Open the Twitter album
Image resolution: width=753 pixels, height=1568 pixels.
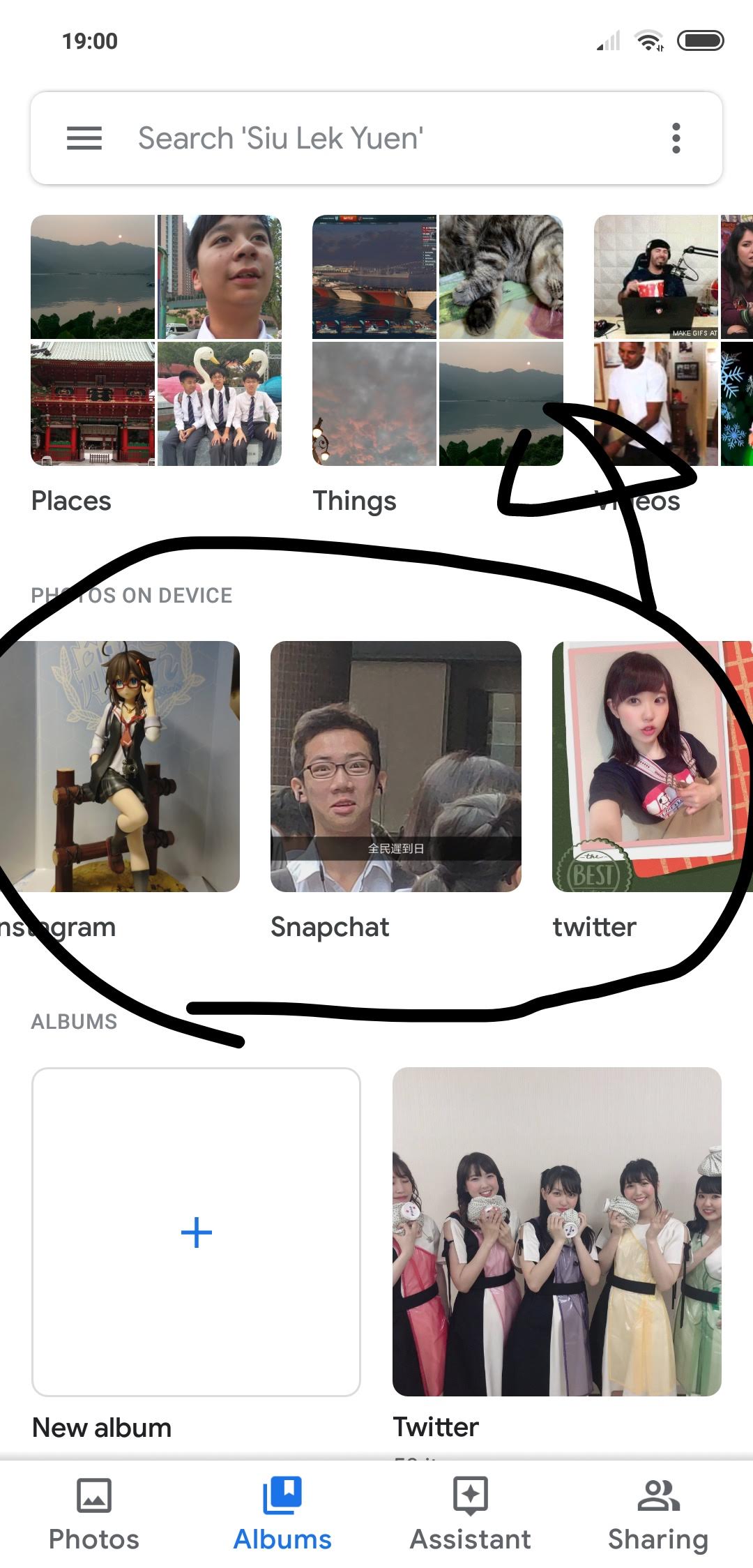(556, 1232)
